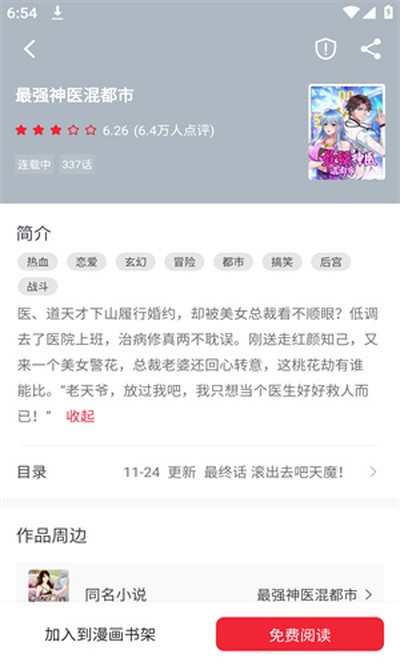The height and width of the screenshot is (666, 400).
Task: Collapse the synopsis with 收起
Action: pyautogui.click(x=80, y=416)
